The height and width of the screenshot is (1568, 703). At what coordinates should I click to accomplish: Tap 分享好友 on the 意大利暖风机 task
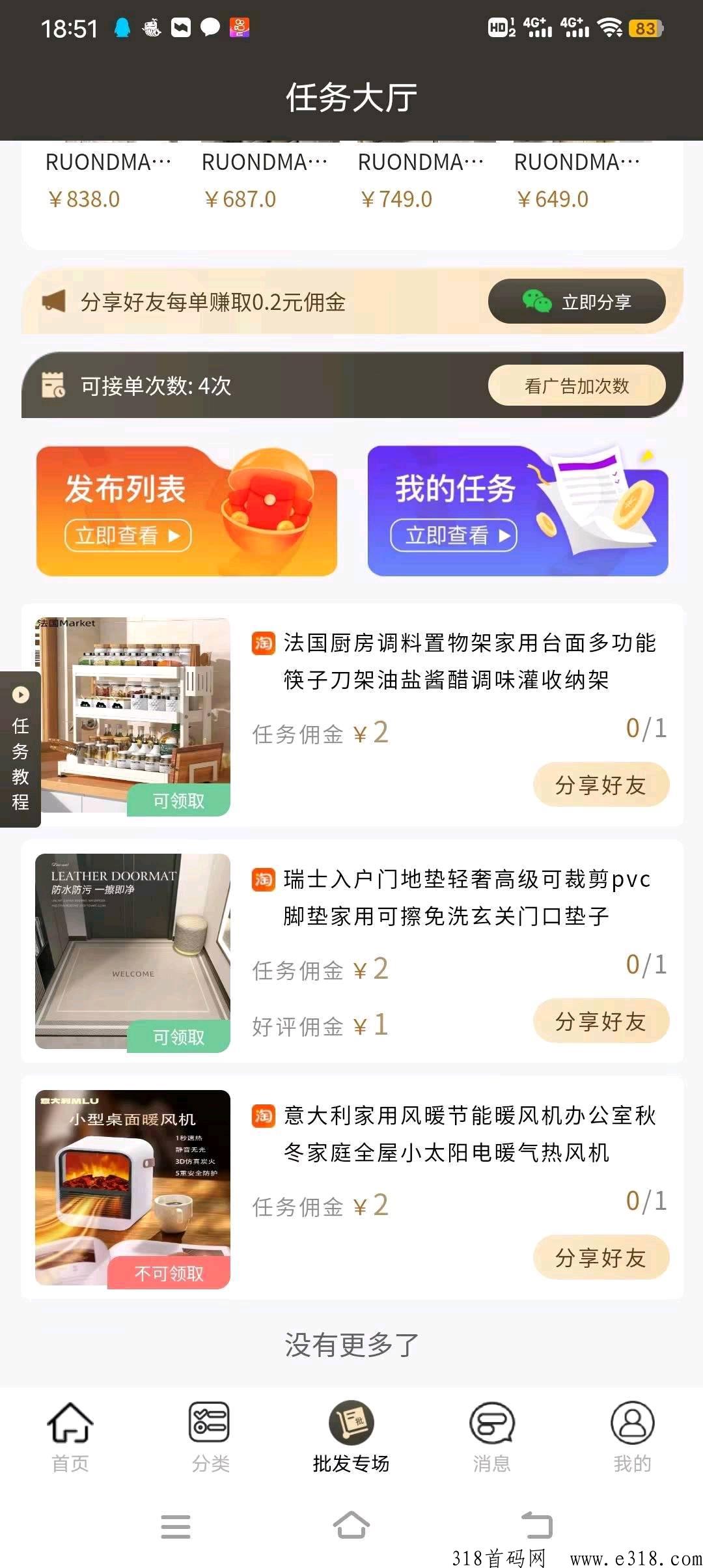pyautogui.click(x=601, y=1257)
